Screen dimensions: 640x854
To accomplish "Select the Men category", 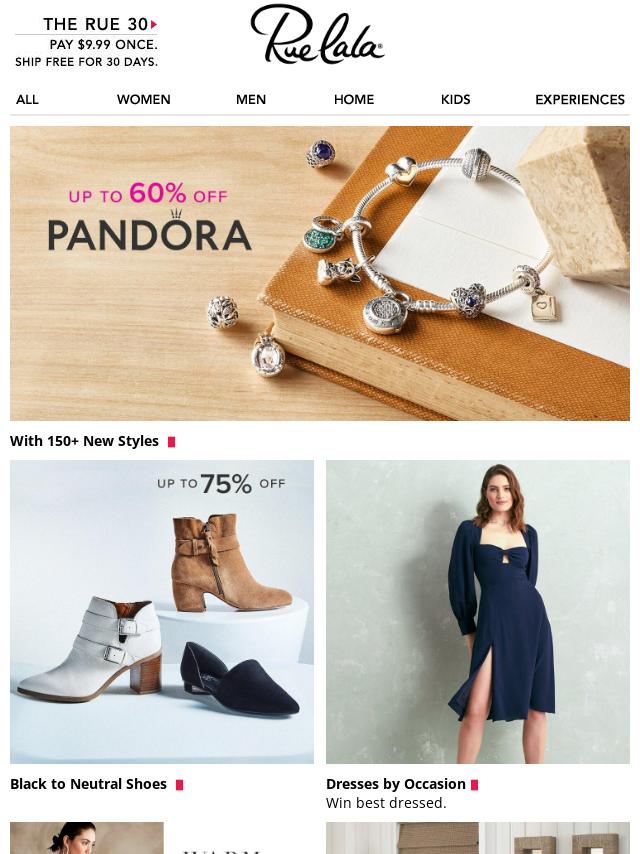I will pos(251,99).
